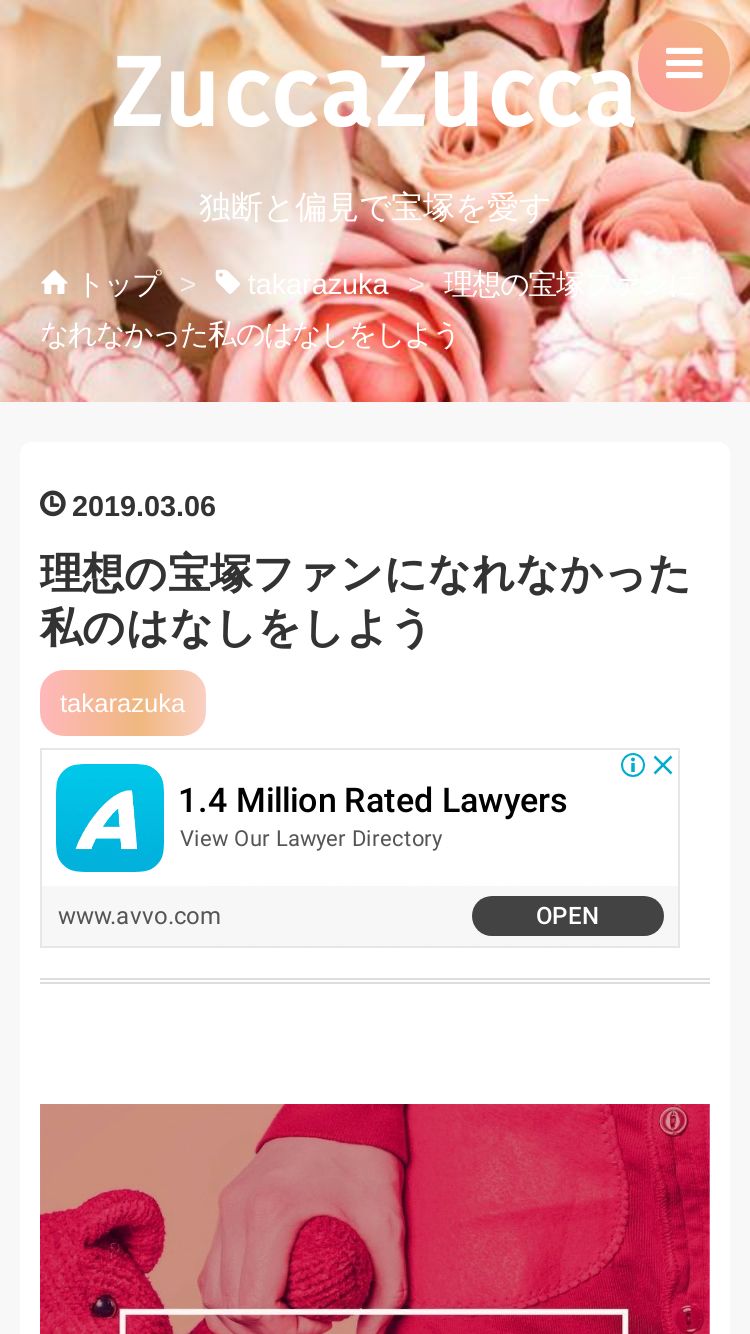Open the ad info icon
Viewport: 750px width, 1334px height.
(633, 765)
